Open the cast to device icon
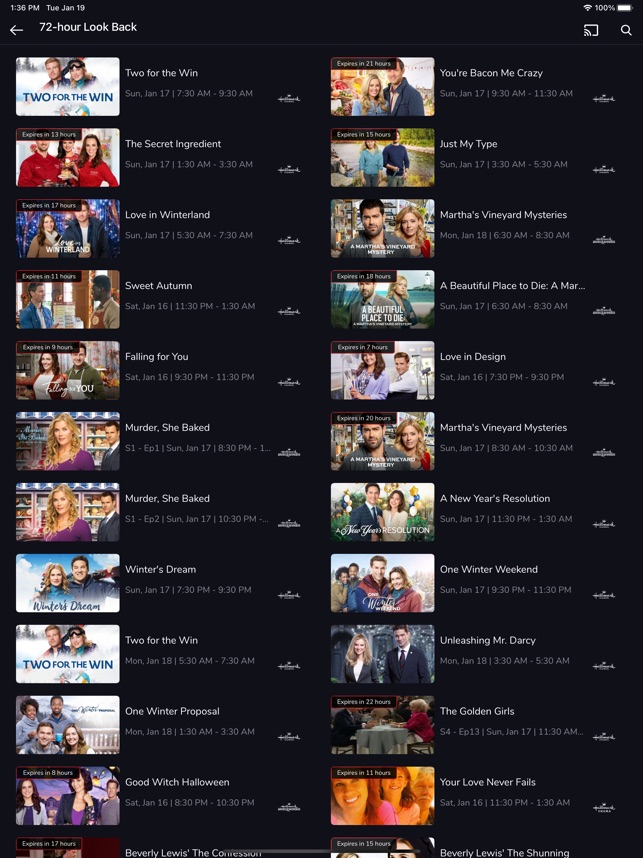 click(x=591, y=30)
